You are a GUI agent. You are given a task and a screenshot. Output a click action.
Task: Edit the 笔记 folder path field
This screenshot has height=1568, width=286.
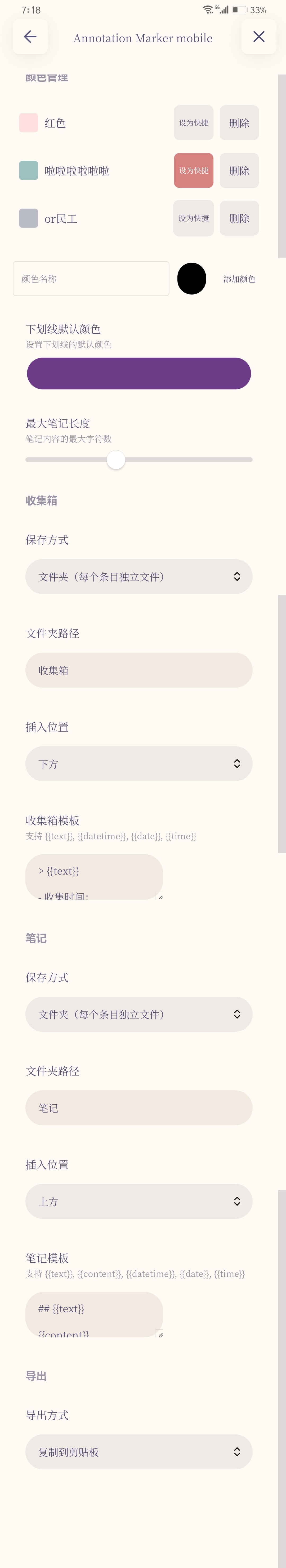tap(139, 1108)
